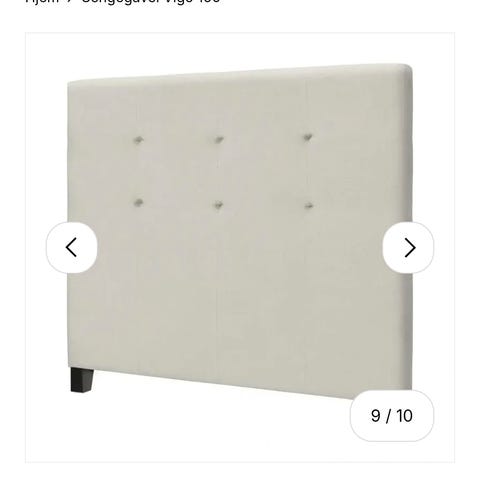480x480 pixels.
Task: Show the next product image
Action: pyautogui.click(x=408, y=248)
